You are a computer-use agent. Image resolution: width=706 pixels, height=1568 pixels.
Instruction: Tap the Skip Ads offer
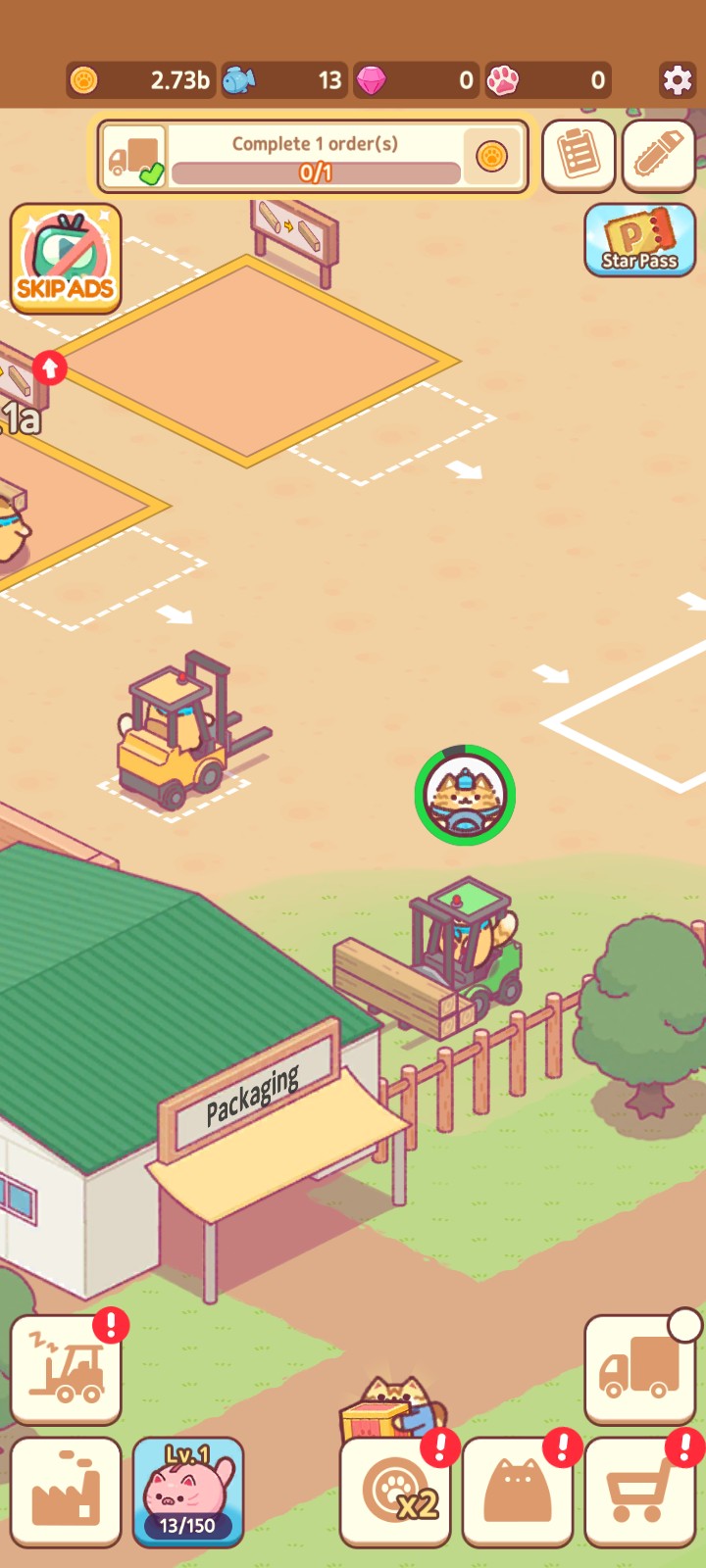tap(66, 258)
